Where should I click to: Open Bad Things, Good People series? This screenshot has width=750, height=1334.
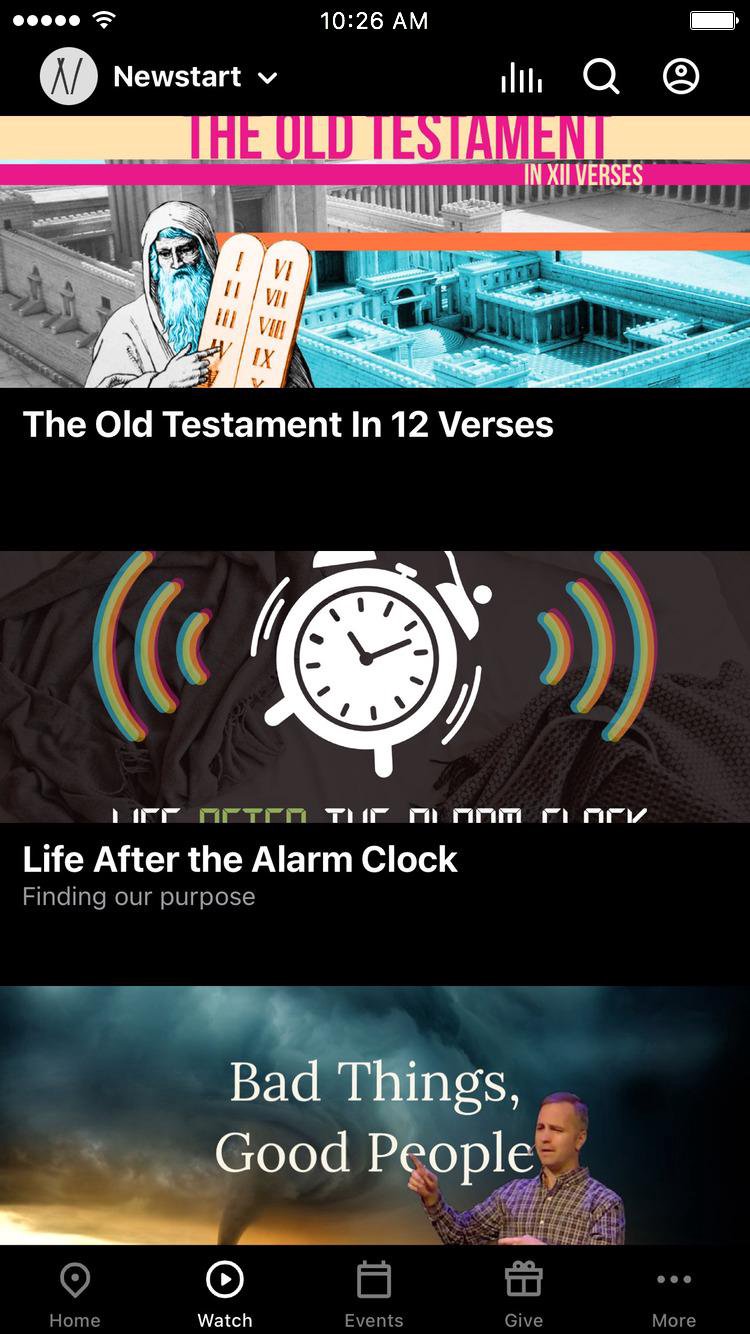375,1115
